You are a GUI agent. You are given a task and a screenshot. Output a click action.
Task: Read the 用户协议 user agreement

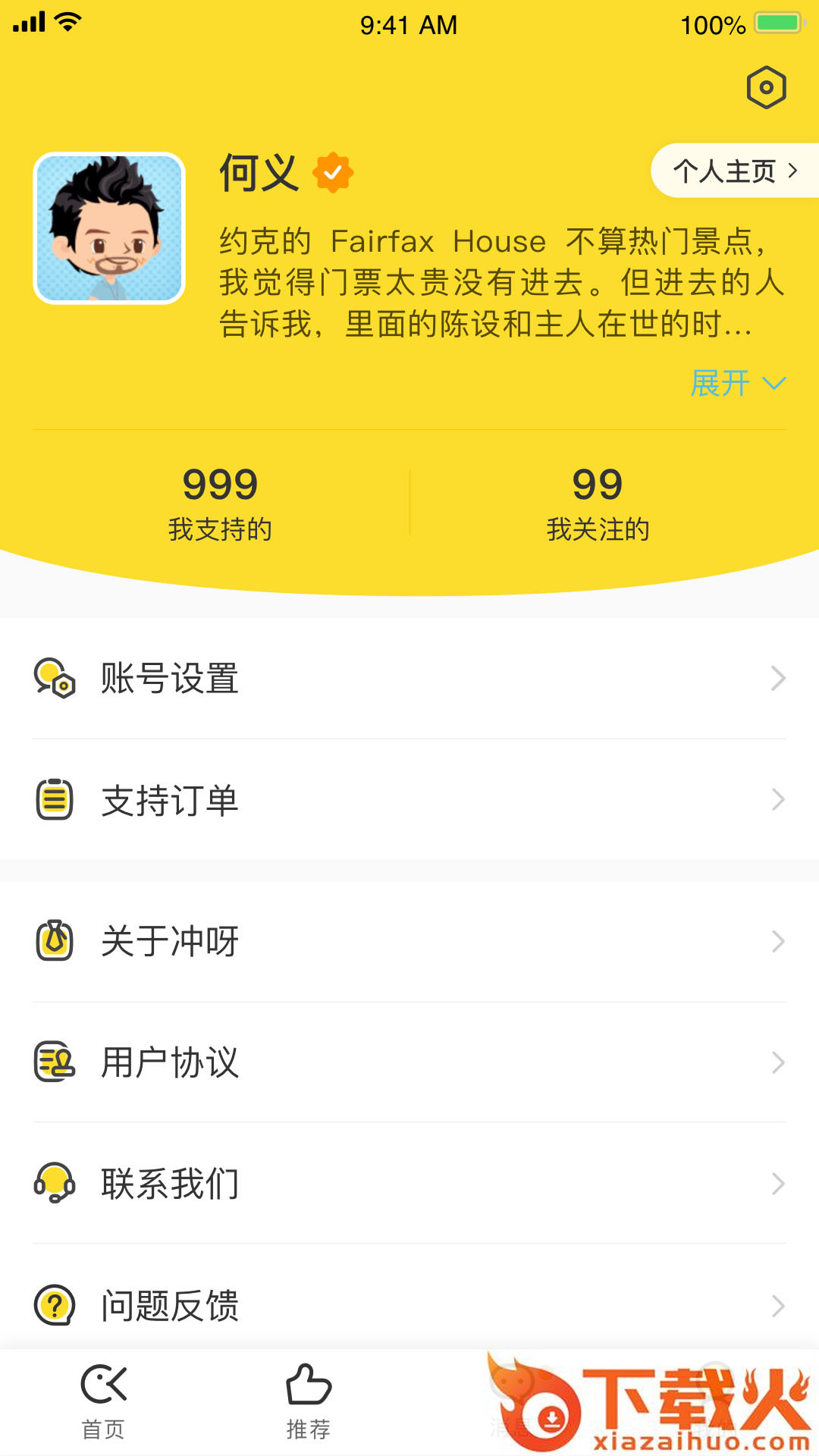coord(409,1062)
